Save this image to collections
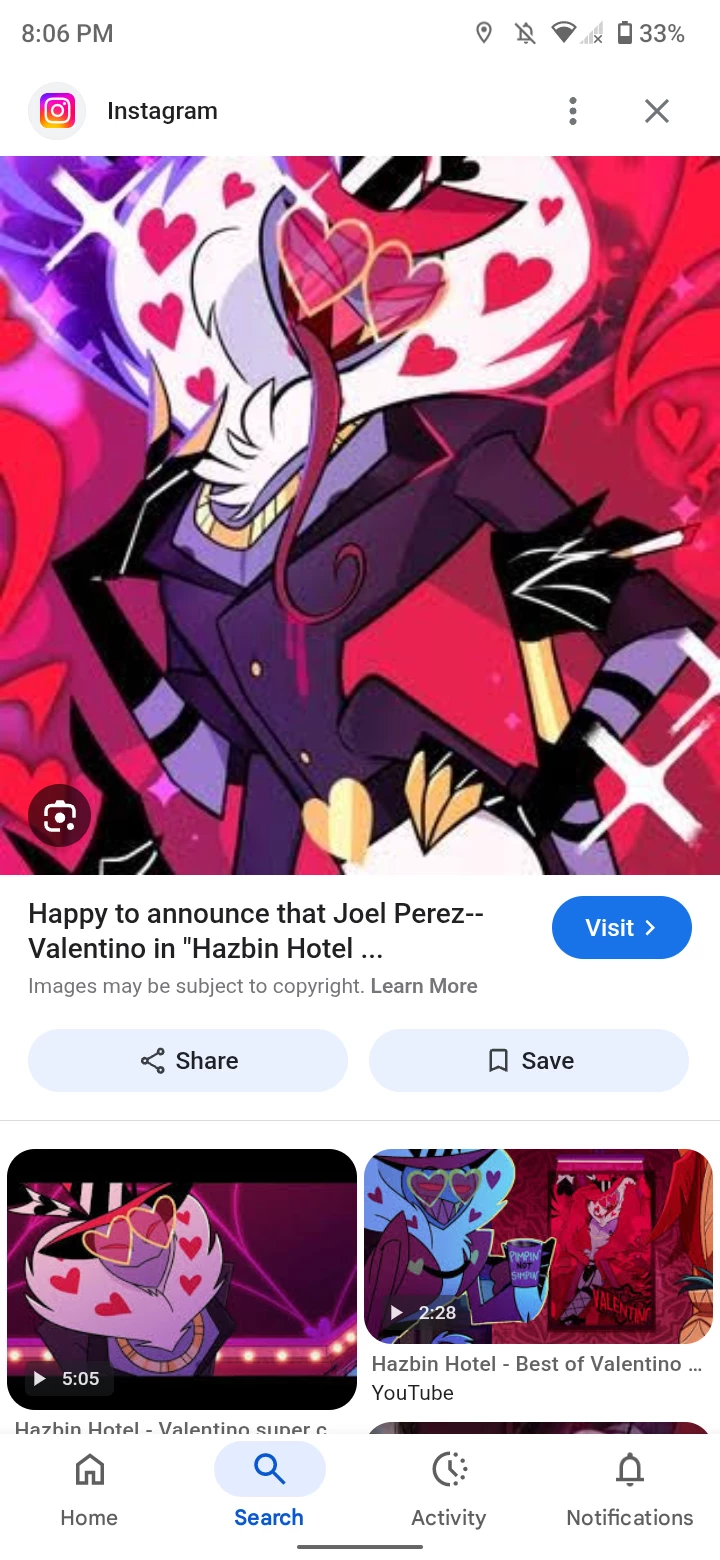This screenshot has width=720, height=1560. [x=529, y=1060]
